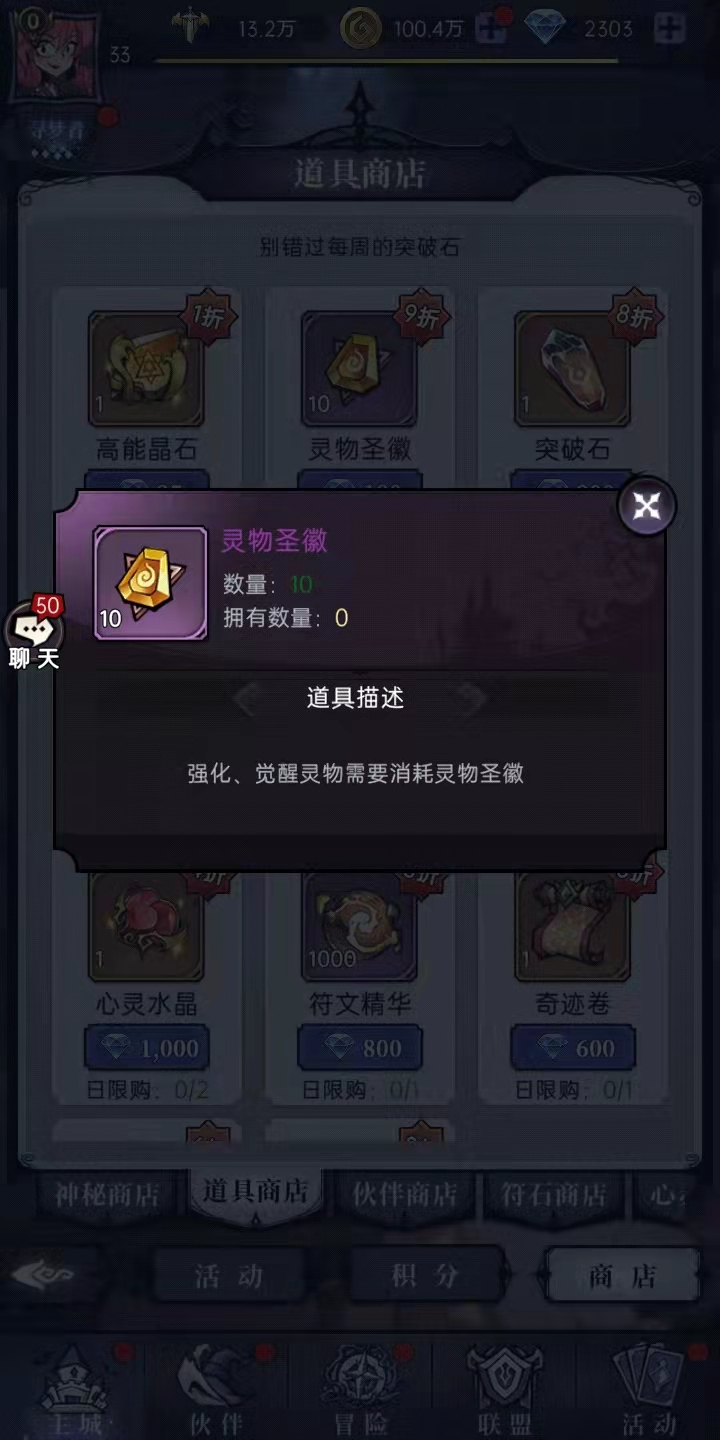Close the 灵物圣徽 item description popup

coord(646,507)
